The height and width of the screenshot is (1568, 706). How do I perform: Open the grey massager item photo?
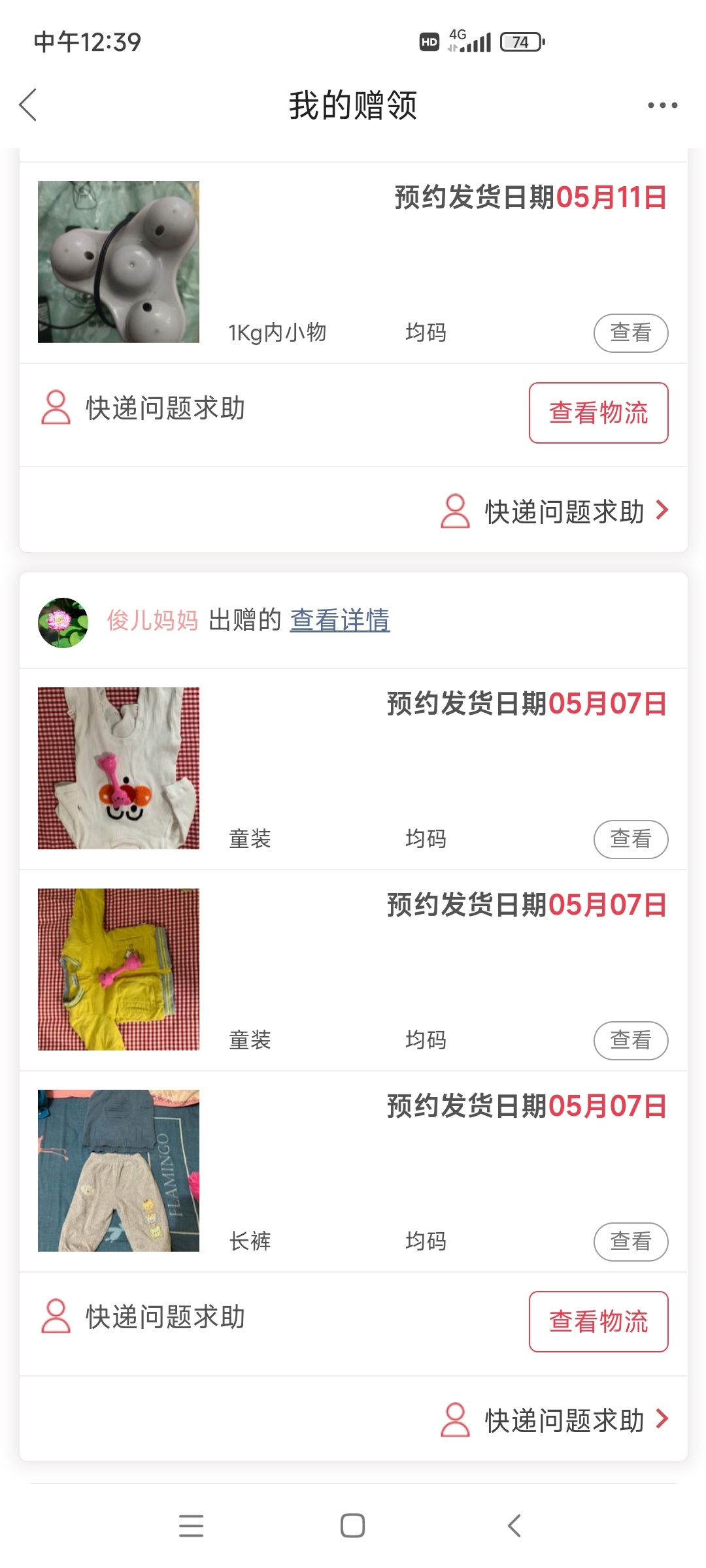point(118,262)
